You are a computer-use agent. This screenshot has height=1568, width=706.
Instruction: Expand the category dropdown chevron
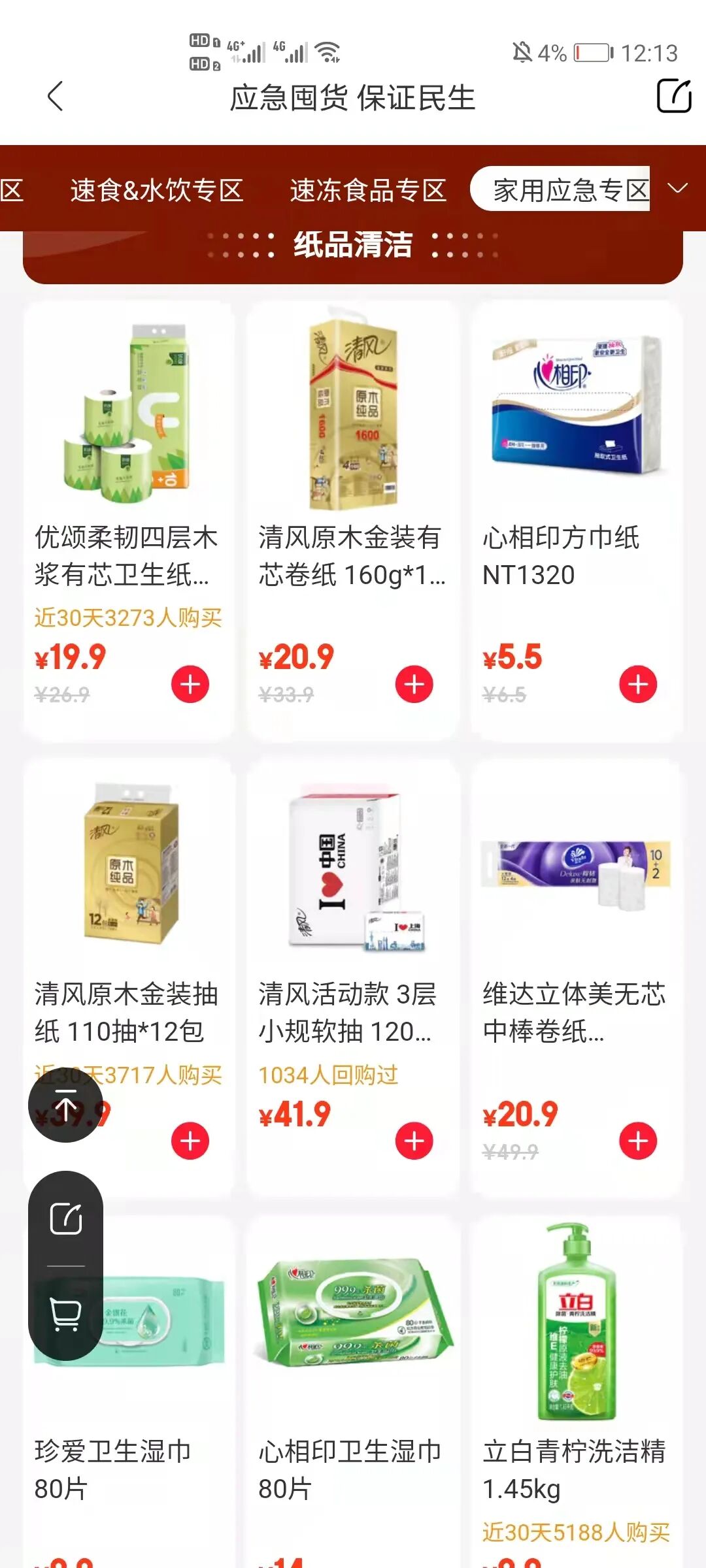(678, 189)
